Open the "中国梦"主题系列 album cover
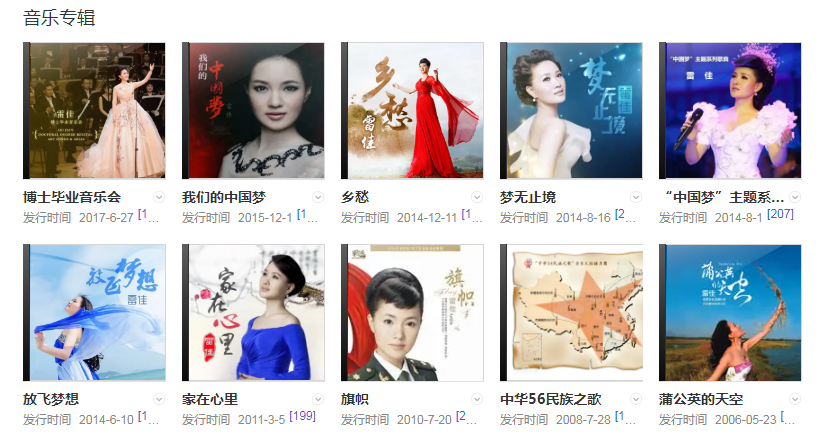This screenshot has height=436, width=839. tap(730, 110)
